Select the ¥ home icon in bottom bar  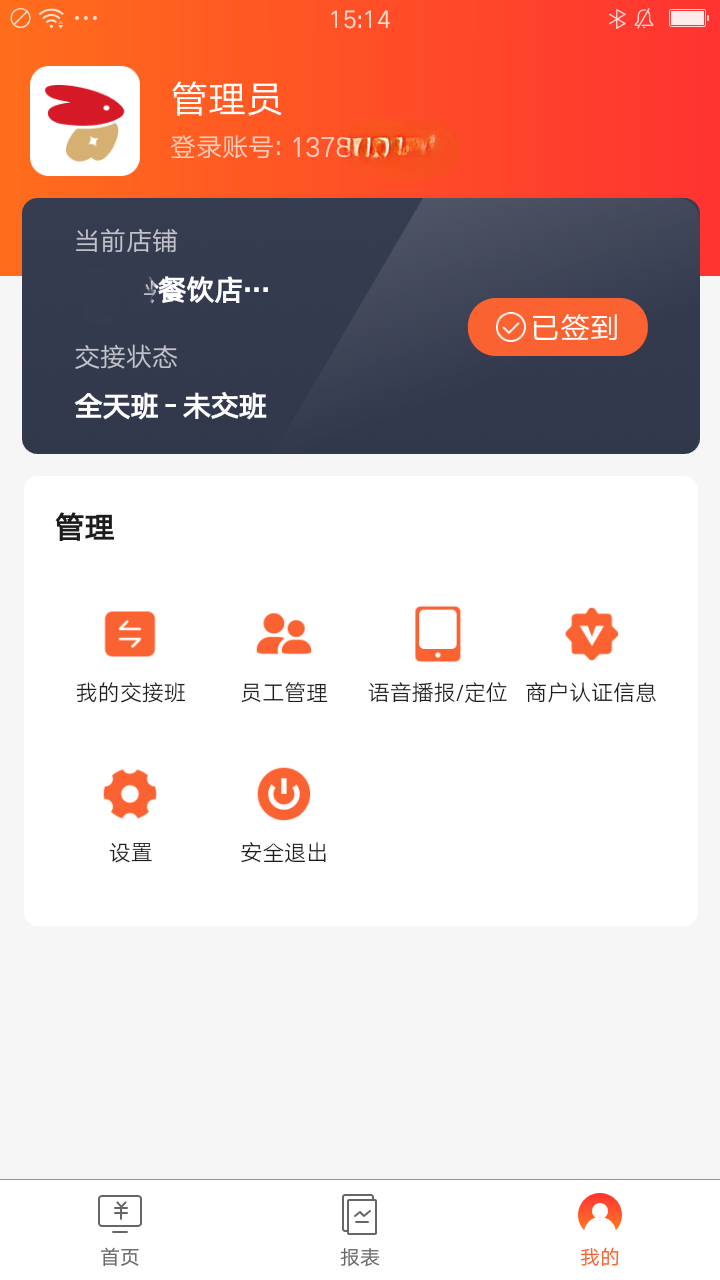coord(119,1212)
